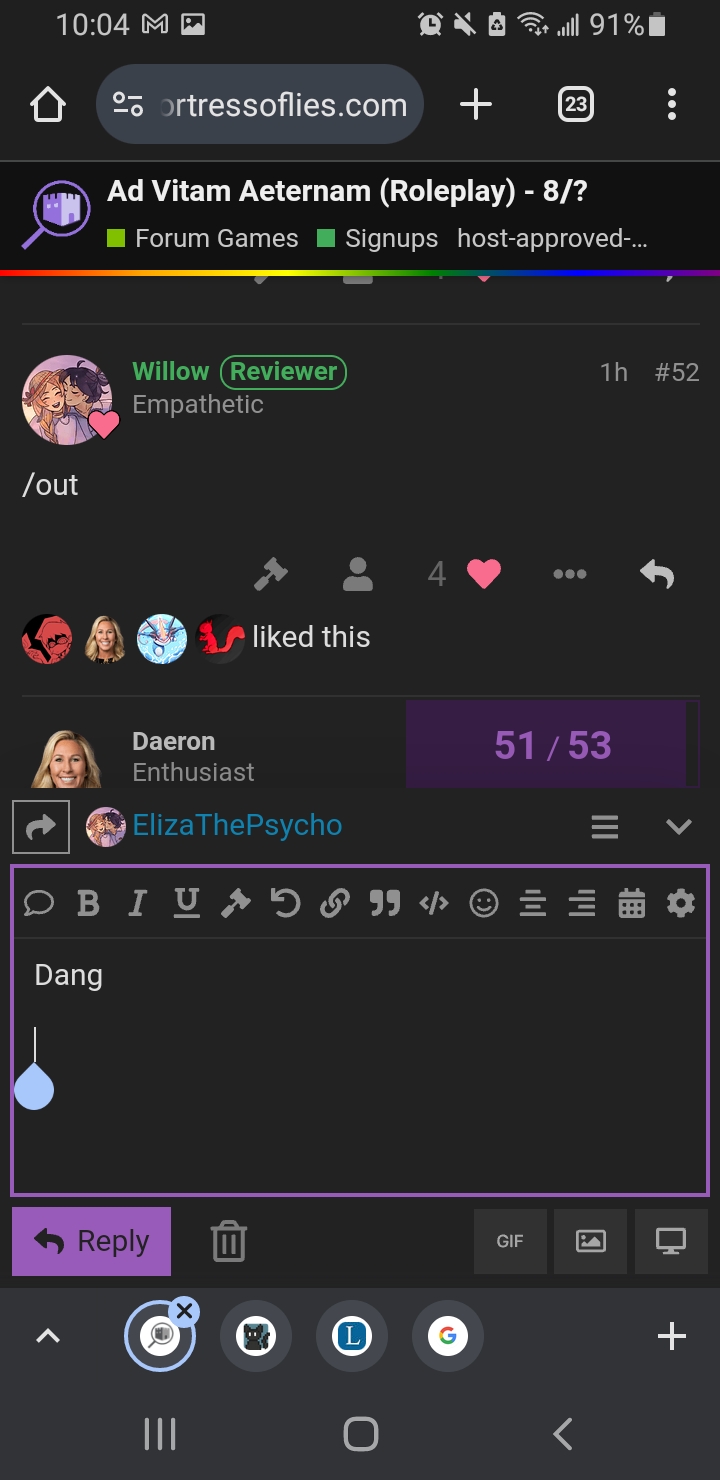
Task: Insert a hyperlink in the reply
Action: coord(334,904)
